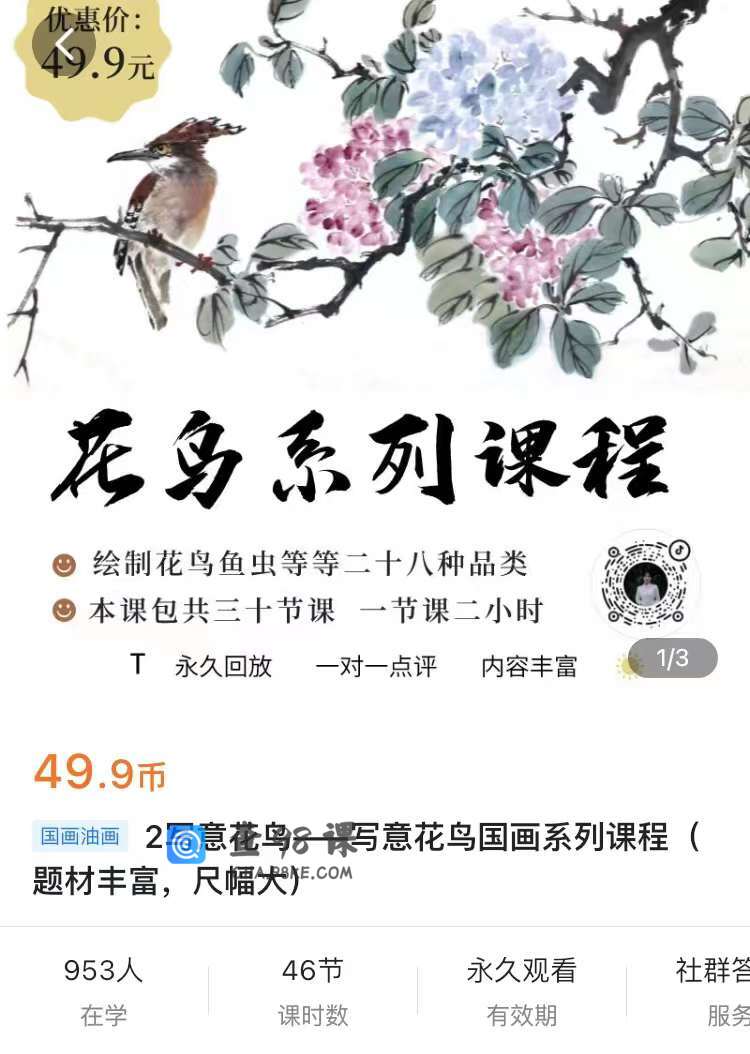Open the 国画油画 category tag
The image size is (750, 1054).
point(80,836)
